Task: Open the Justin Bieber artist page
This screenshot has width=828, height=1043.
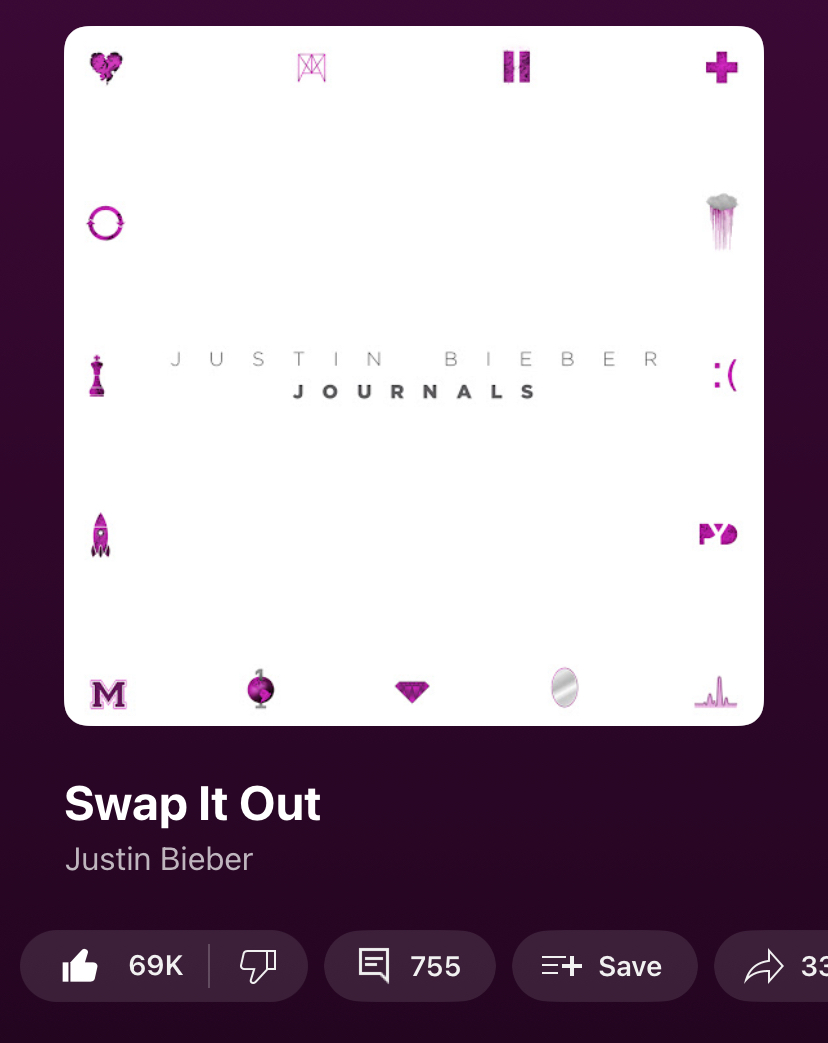Action: click(159, 859)
